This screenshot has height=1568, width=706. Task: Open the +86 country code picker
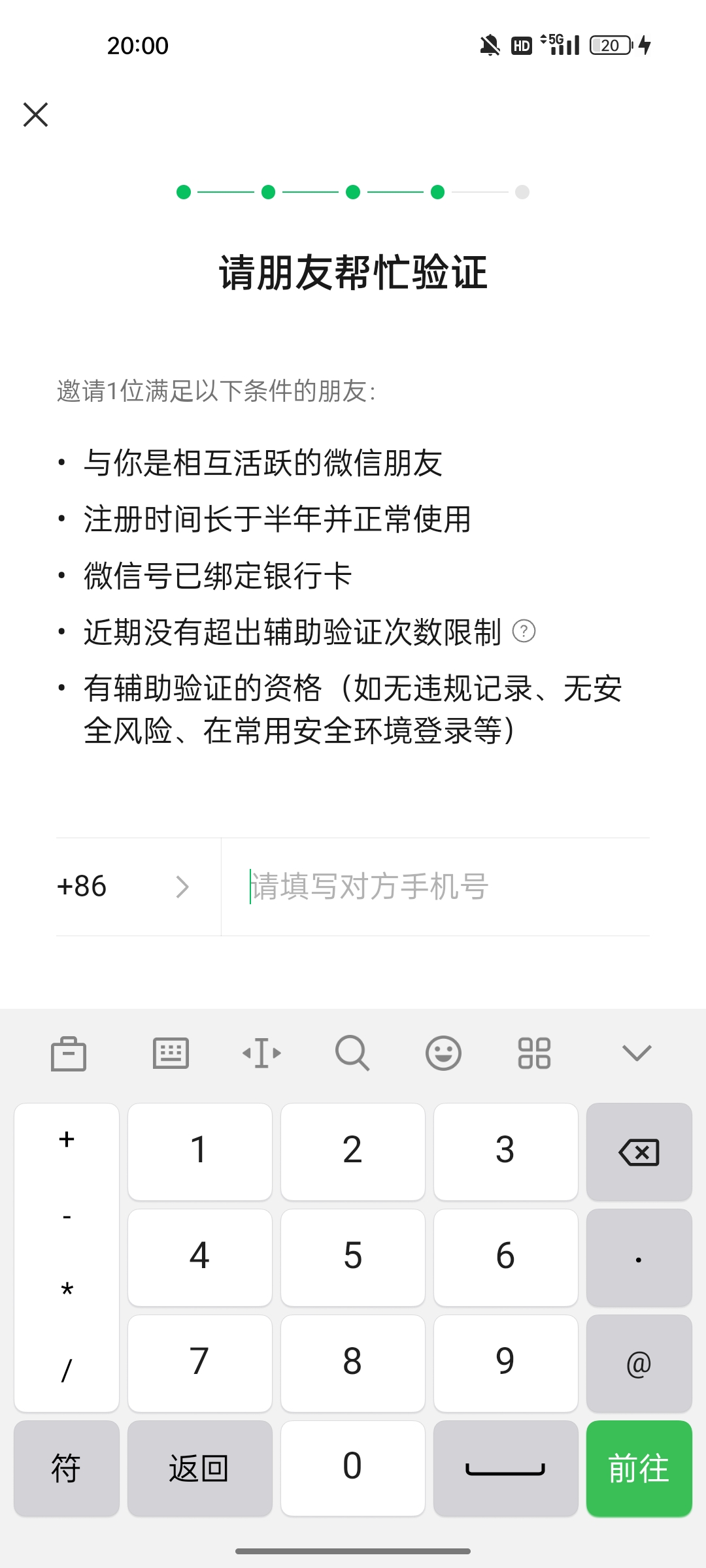point(123,887)
